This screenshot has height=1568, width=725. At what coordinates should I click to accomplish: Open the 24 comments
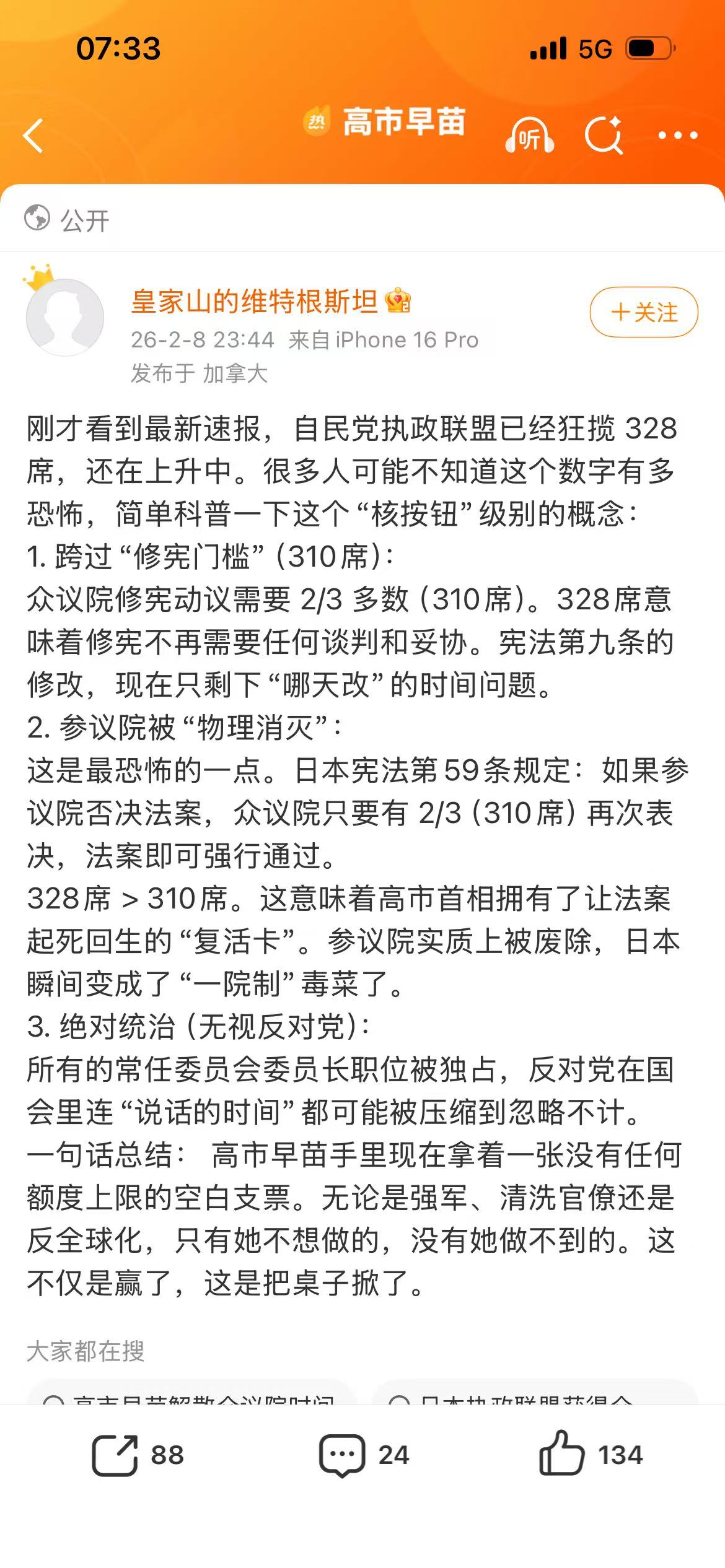coord(364,1455)
